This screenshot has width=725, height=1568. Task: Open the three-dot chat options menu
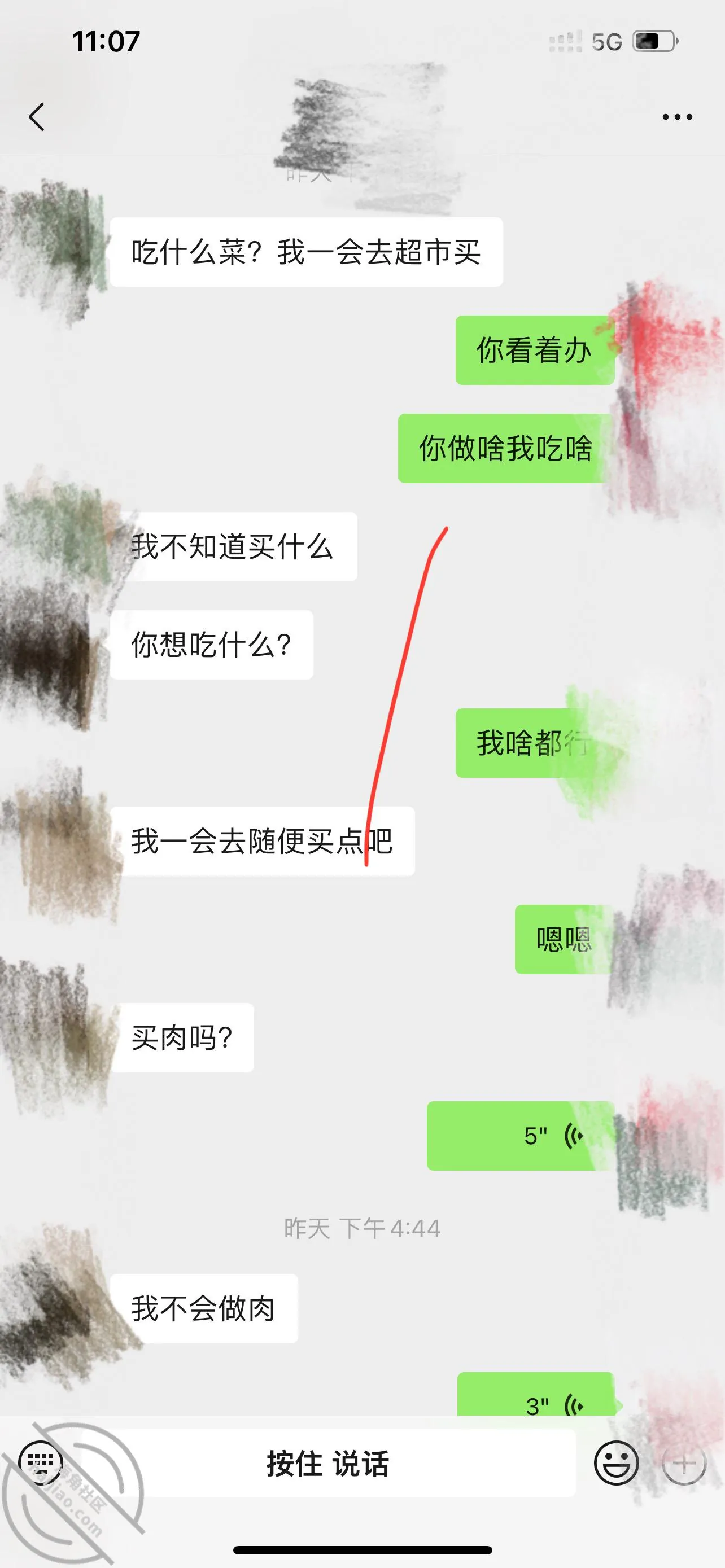pos(677,117)
